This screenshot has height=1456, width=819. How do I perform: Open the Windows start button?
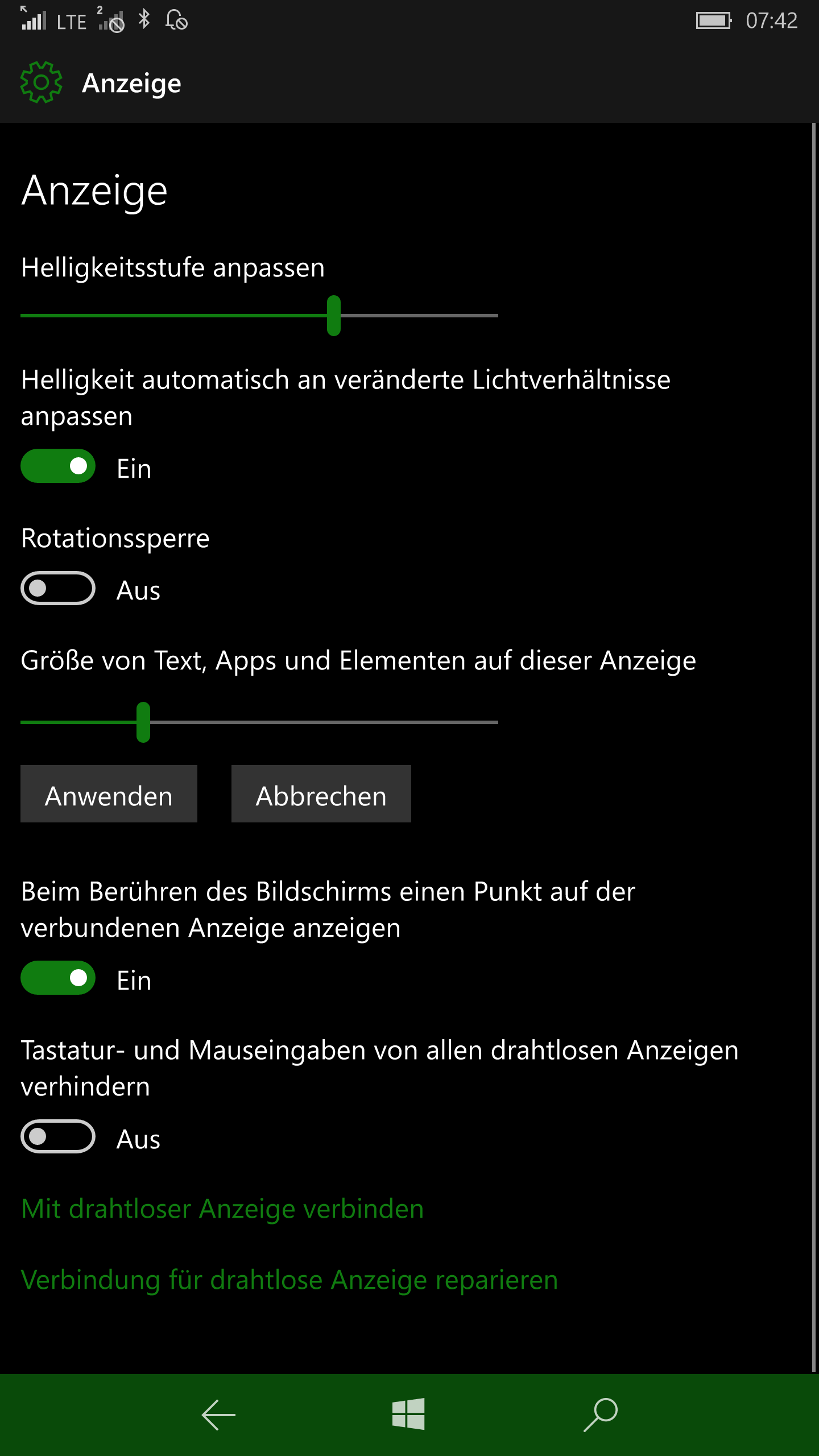[408, 1414]
